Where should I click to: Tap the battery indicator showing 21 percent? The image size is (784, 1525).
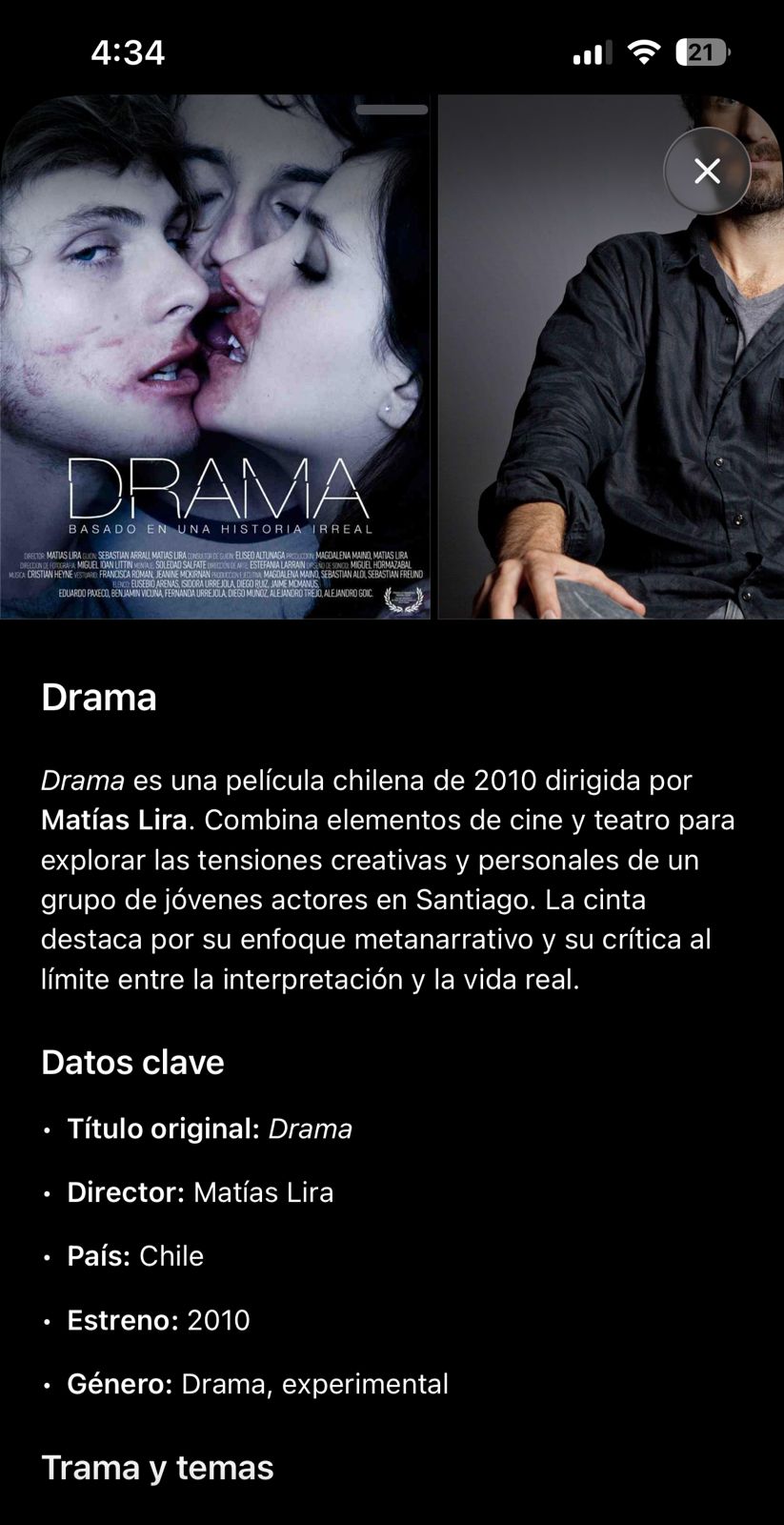(x=702, y=51)
